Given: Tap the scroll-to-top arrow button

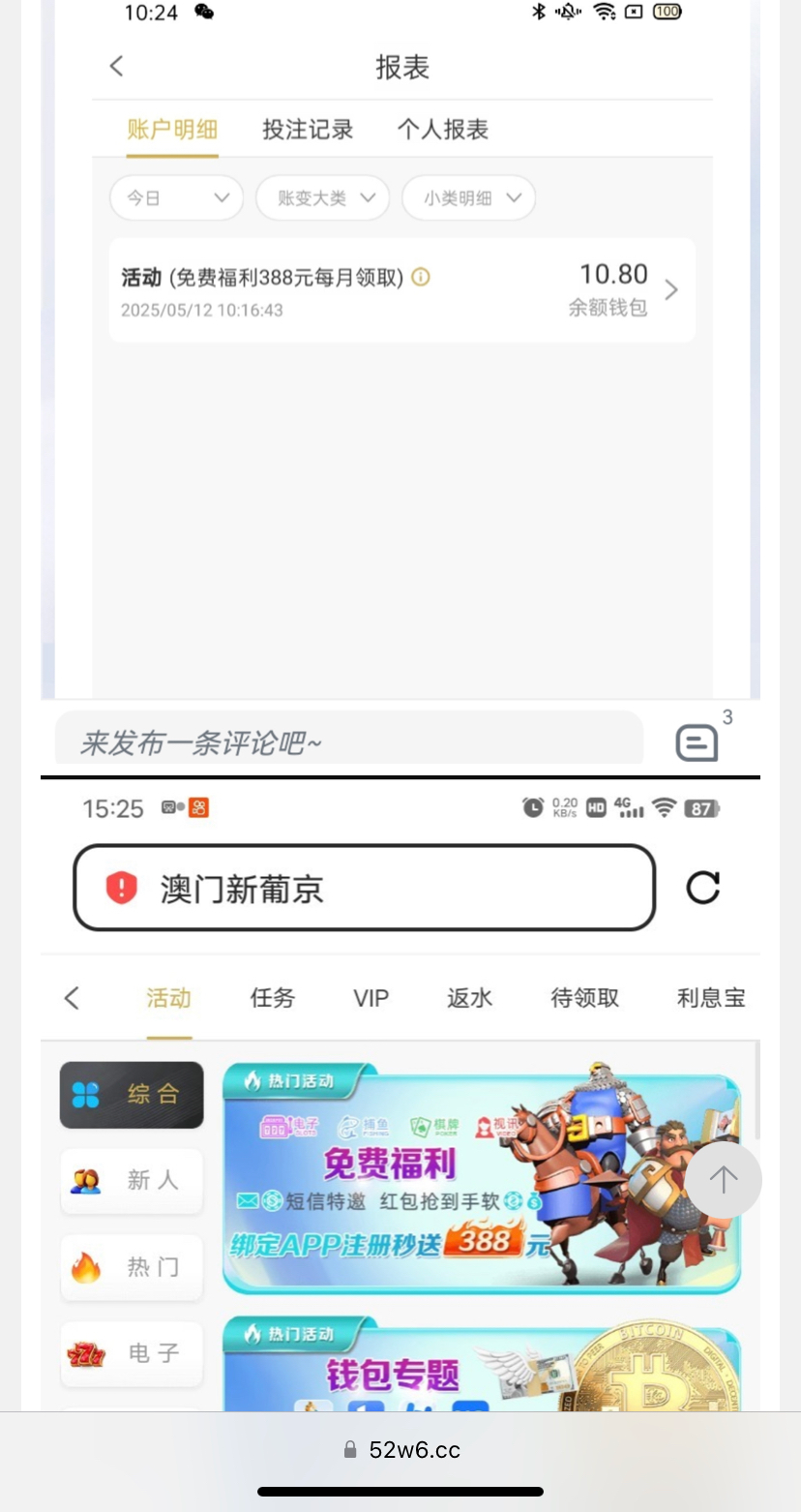Looking at the screenshot, I should pyautogui.click(x=724, y=1179).
